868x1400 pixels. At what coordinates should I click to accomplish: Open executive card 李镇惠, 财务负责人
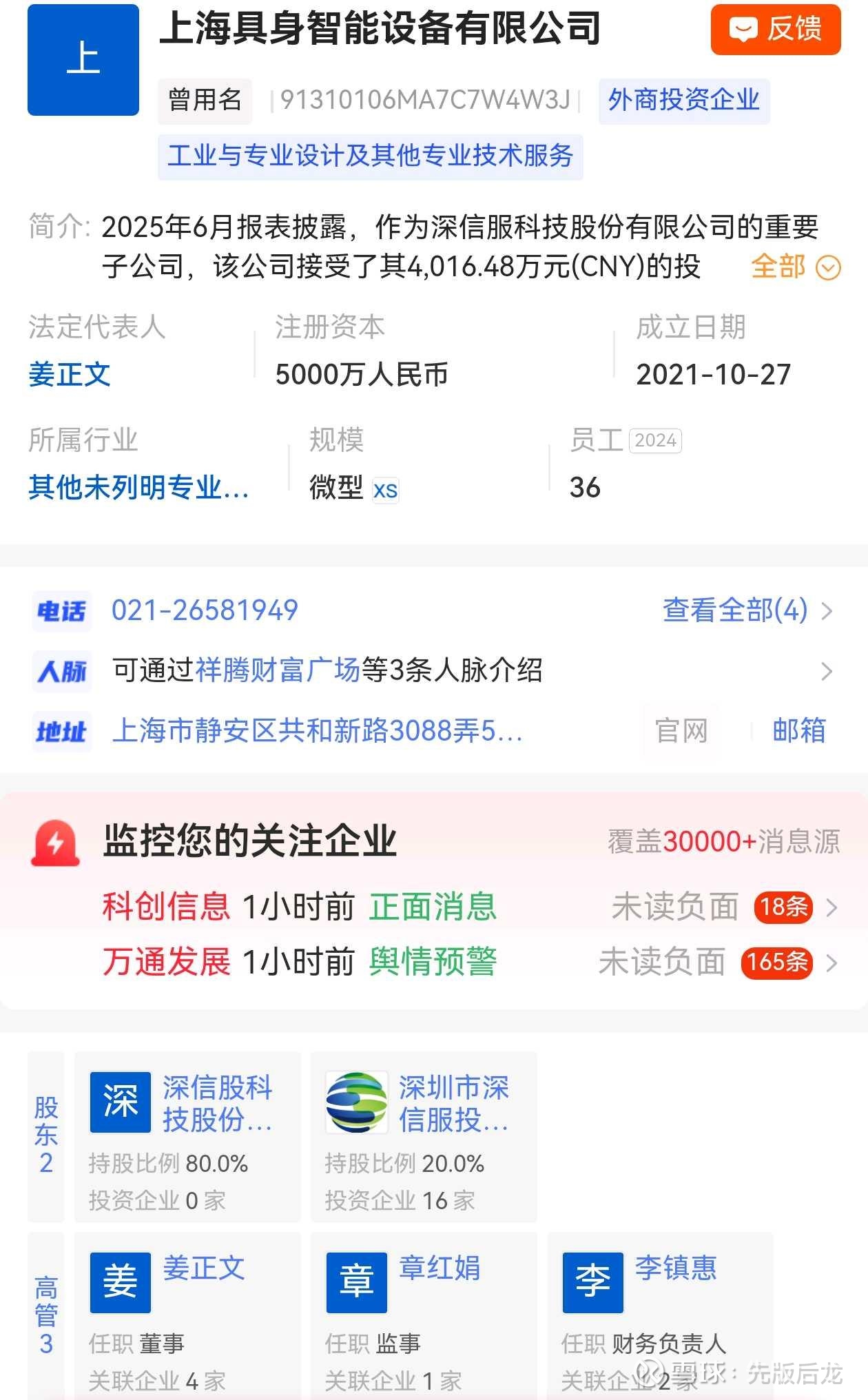[x=660, y=1316]
